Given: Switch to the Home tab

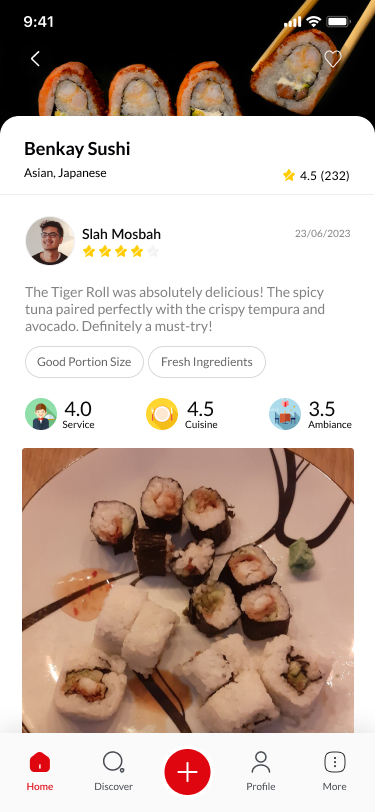Looking at the screenshot, I should [x=40, y=772].
